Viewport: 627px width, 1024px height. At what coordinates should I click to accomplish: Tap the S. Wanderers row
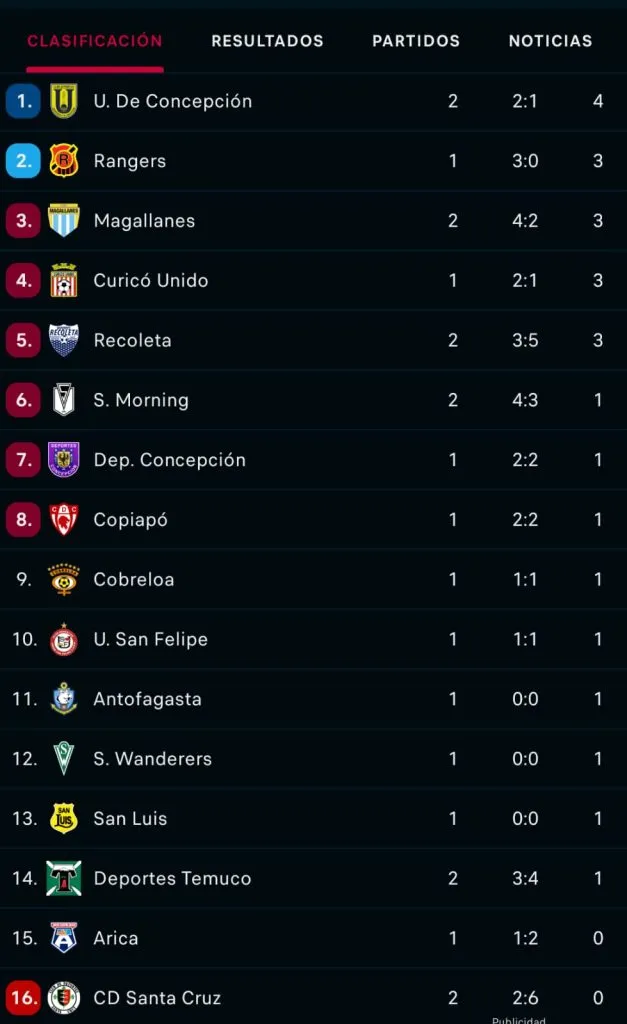tap(152, 759)
